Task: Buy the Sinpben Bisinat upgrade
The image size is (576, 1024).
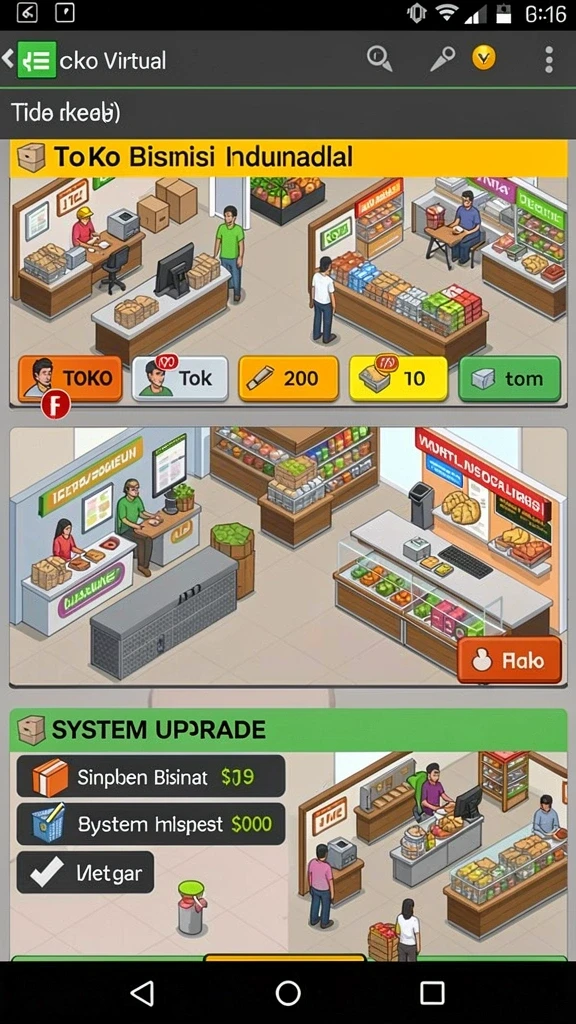Action: pyautogui.click(x=151, y=776)
